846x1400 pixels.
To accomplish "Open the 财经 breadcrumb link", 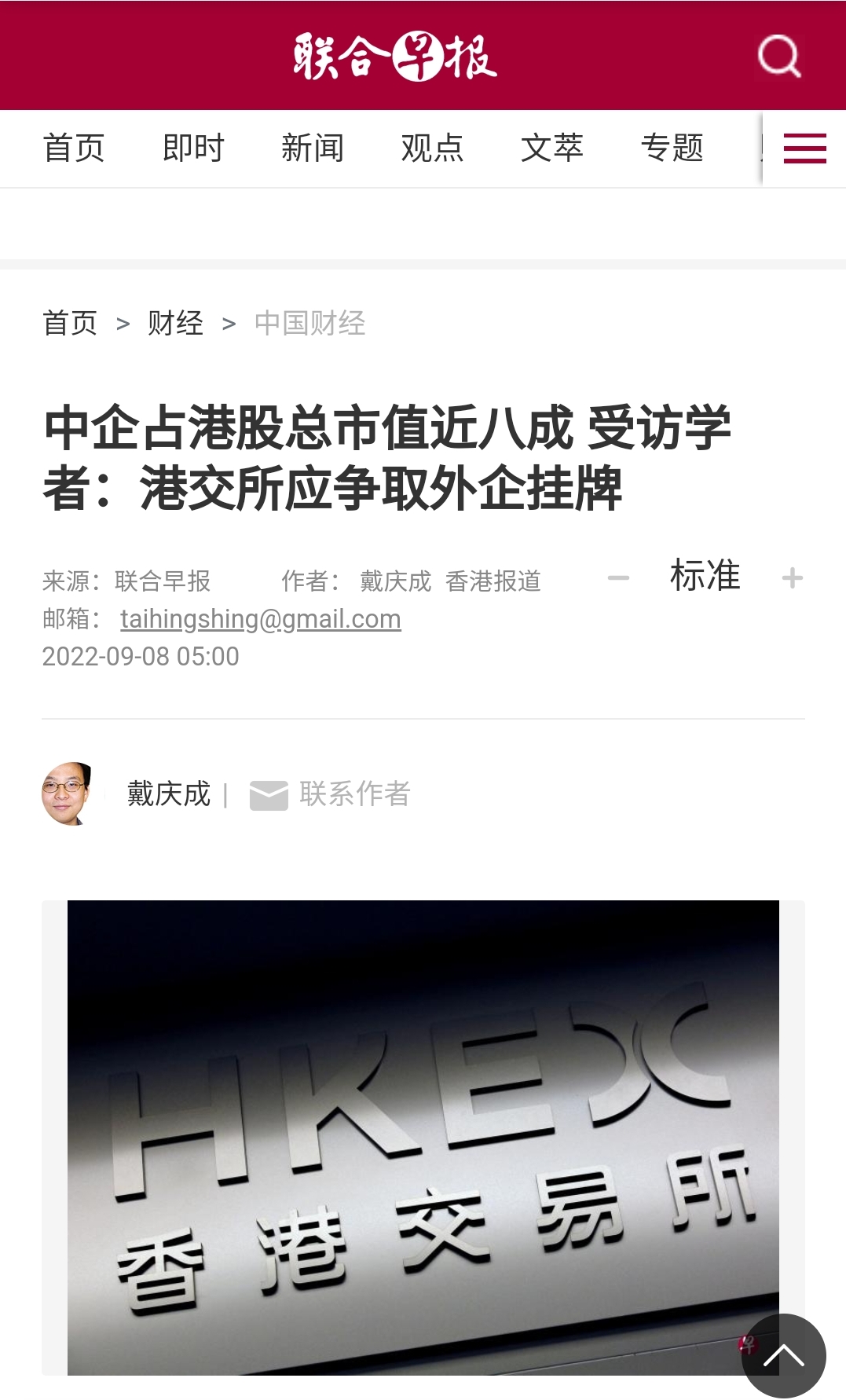I will [x=175, y=323].
